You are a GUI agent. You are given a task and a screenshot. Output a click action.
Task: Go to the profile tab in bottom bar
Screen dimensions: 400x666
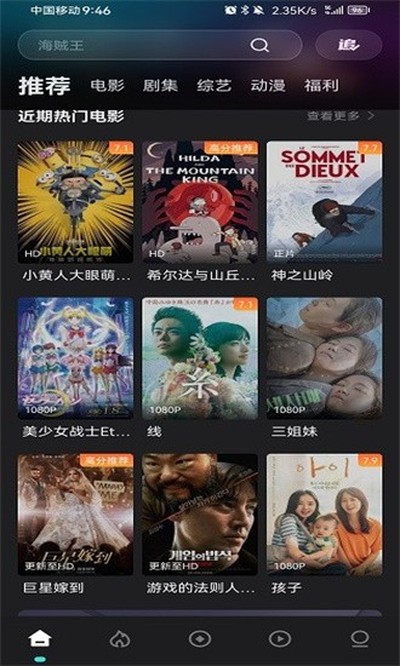[360, 638]
